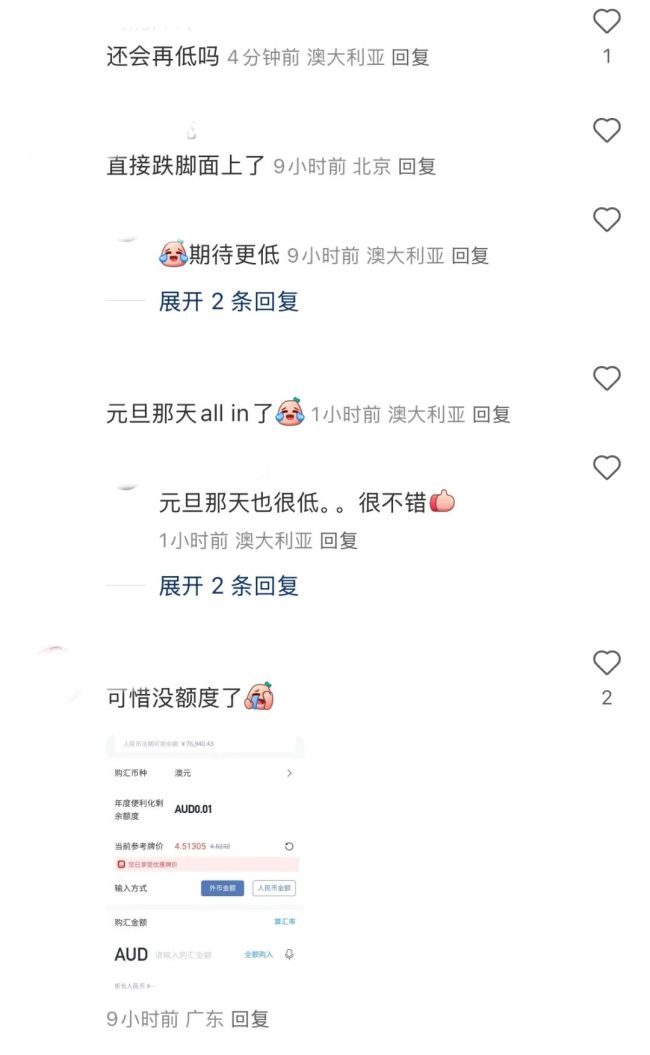Reply to 元旦那天也很低 comment
The width and height of the screenshot is (650, 1055).
[339, 540]
